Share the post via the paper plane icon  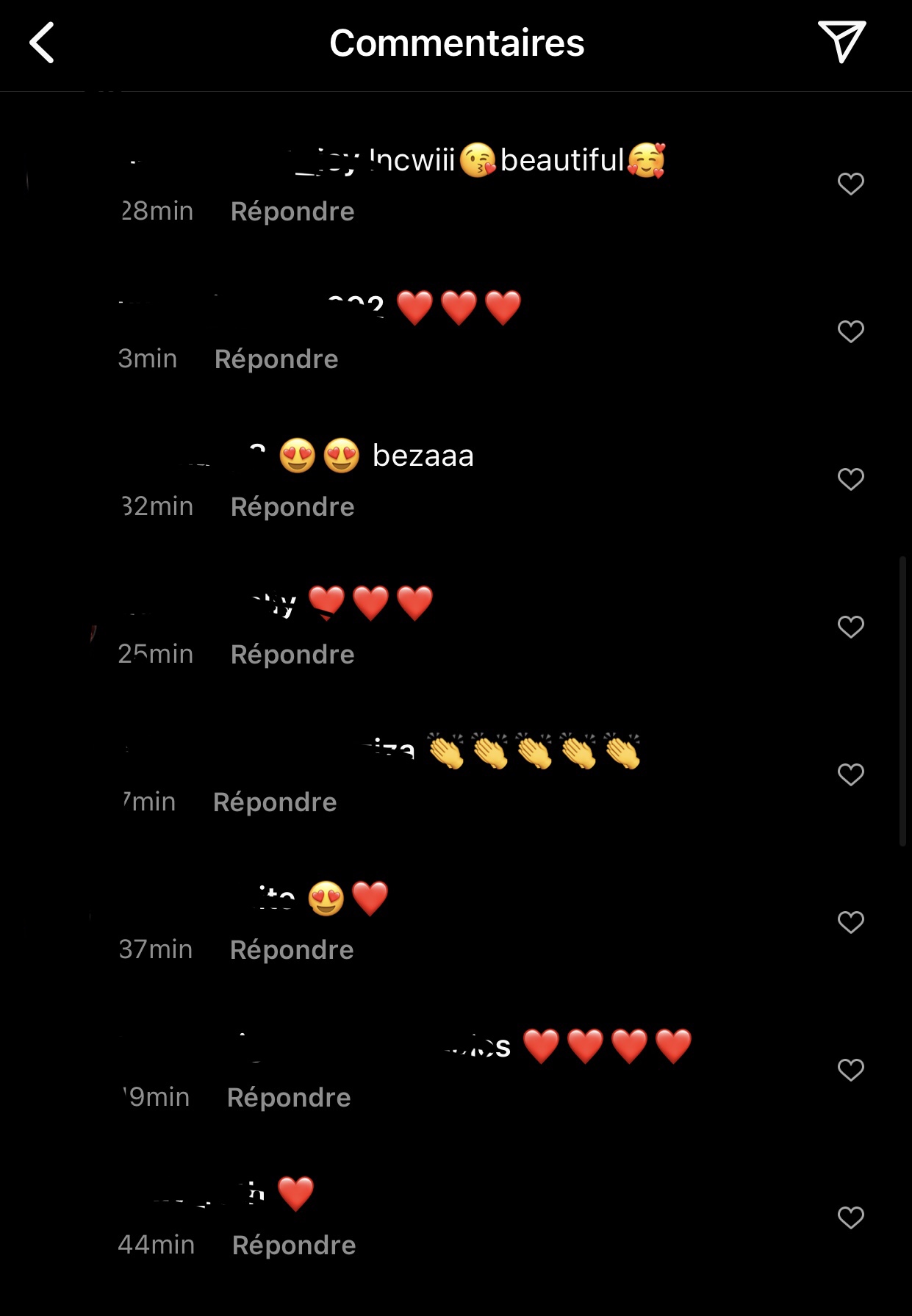841,42
